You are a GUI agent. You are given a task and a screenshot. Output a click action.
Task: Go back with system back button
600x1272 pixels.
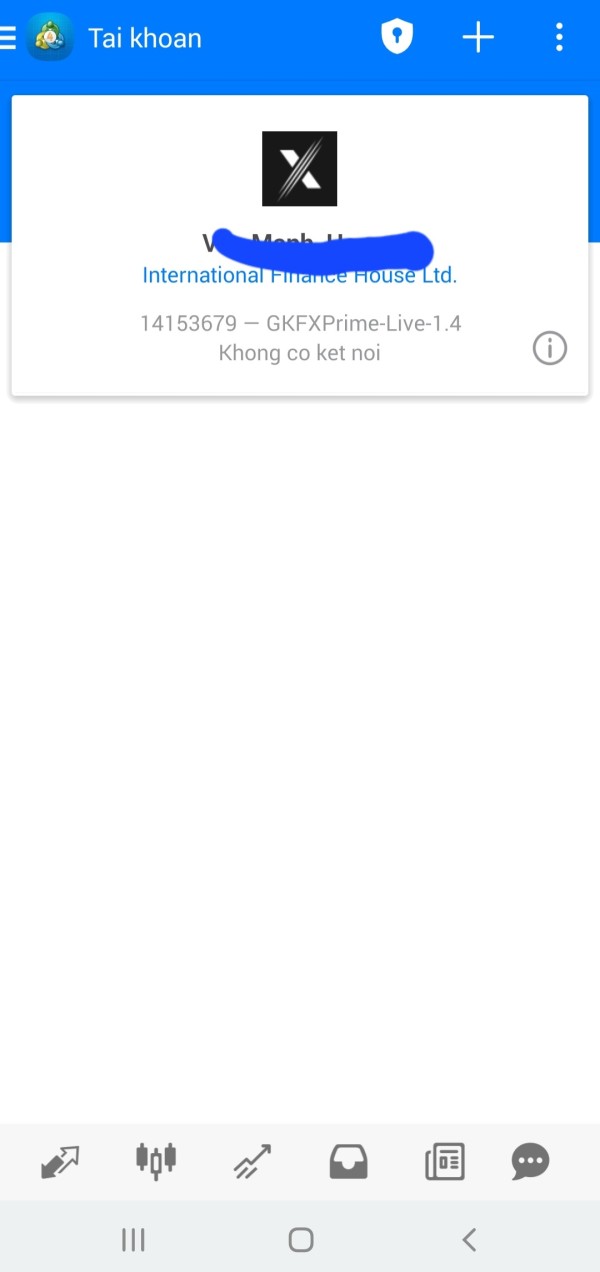point(469,1240)
